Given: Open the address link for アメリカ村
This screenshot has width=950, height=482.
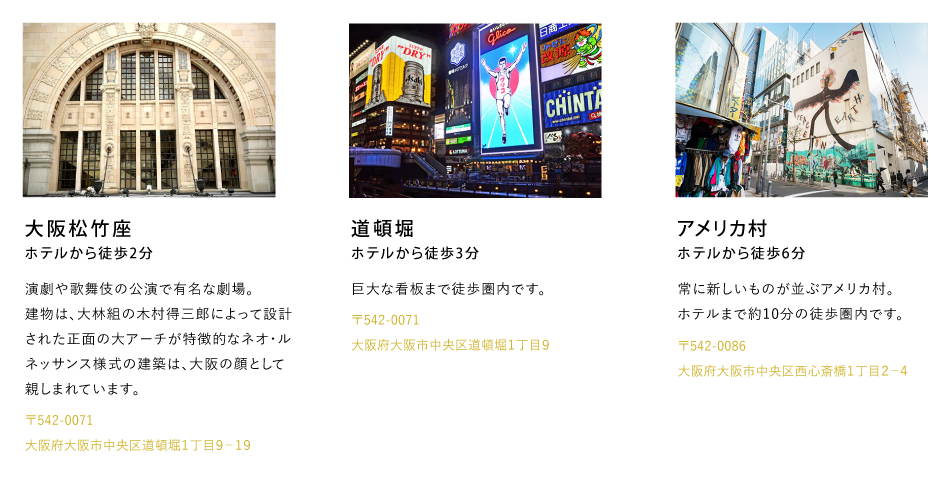Looking at the screenshot, I should click(x=792, y=371).
